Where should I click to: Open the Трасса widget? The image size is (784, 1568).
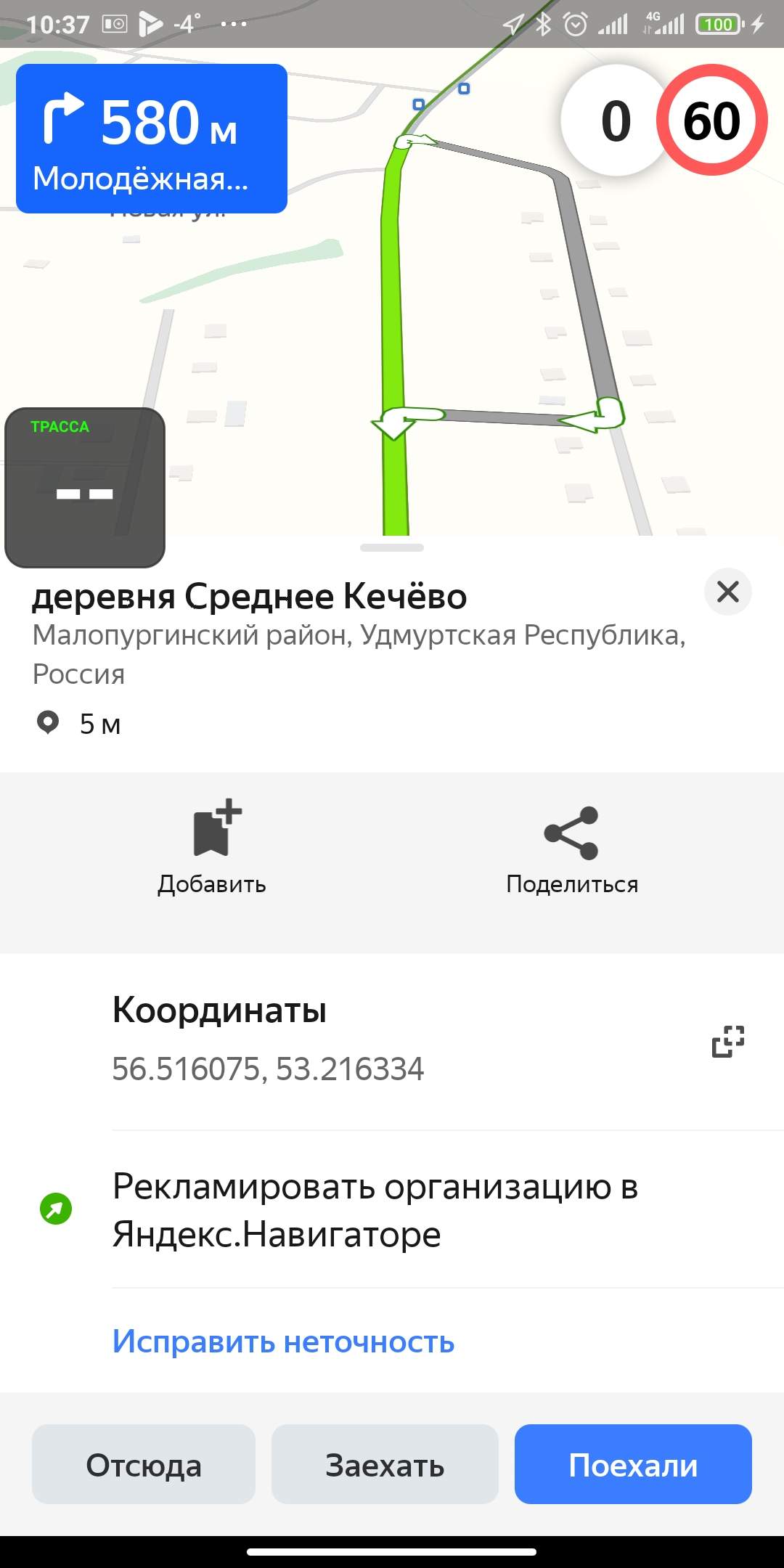(x=85, y=487)
